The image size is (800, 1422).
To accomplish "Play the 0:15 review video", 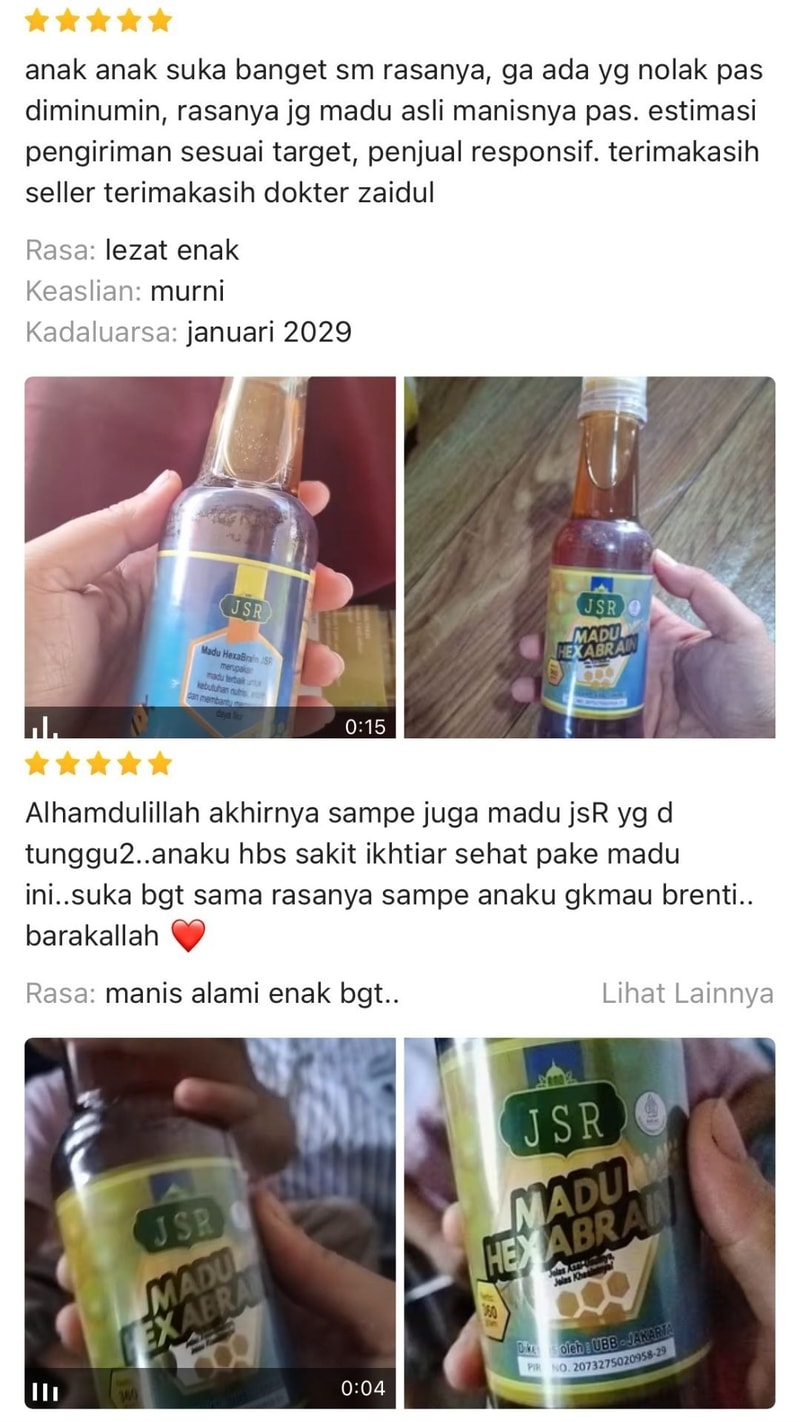I will (210, 557).
